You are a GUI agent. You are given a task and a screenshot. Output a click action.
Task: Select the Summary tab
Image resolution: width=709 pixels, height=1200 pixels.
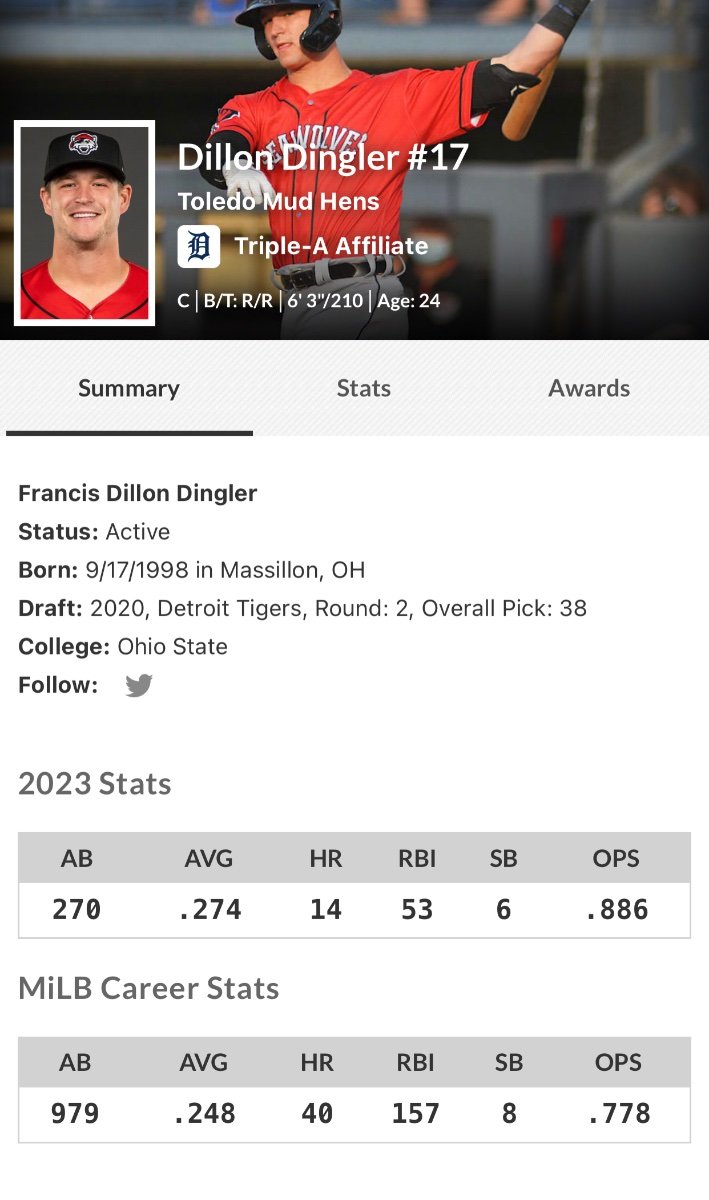[x=129, y=389]
